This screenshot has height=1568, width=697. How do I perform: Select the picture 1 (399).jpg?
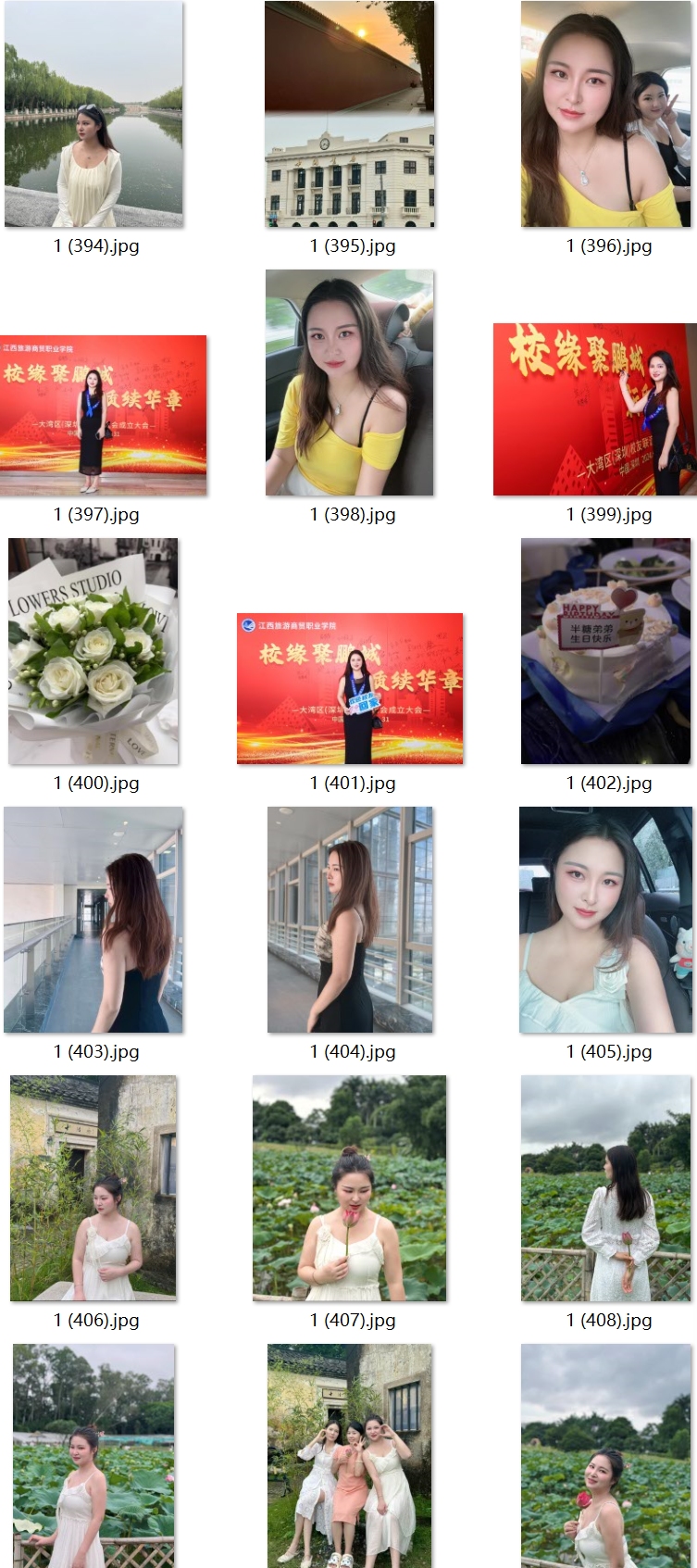click(594, 409)
